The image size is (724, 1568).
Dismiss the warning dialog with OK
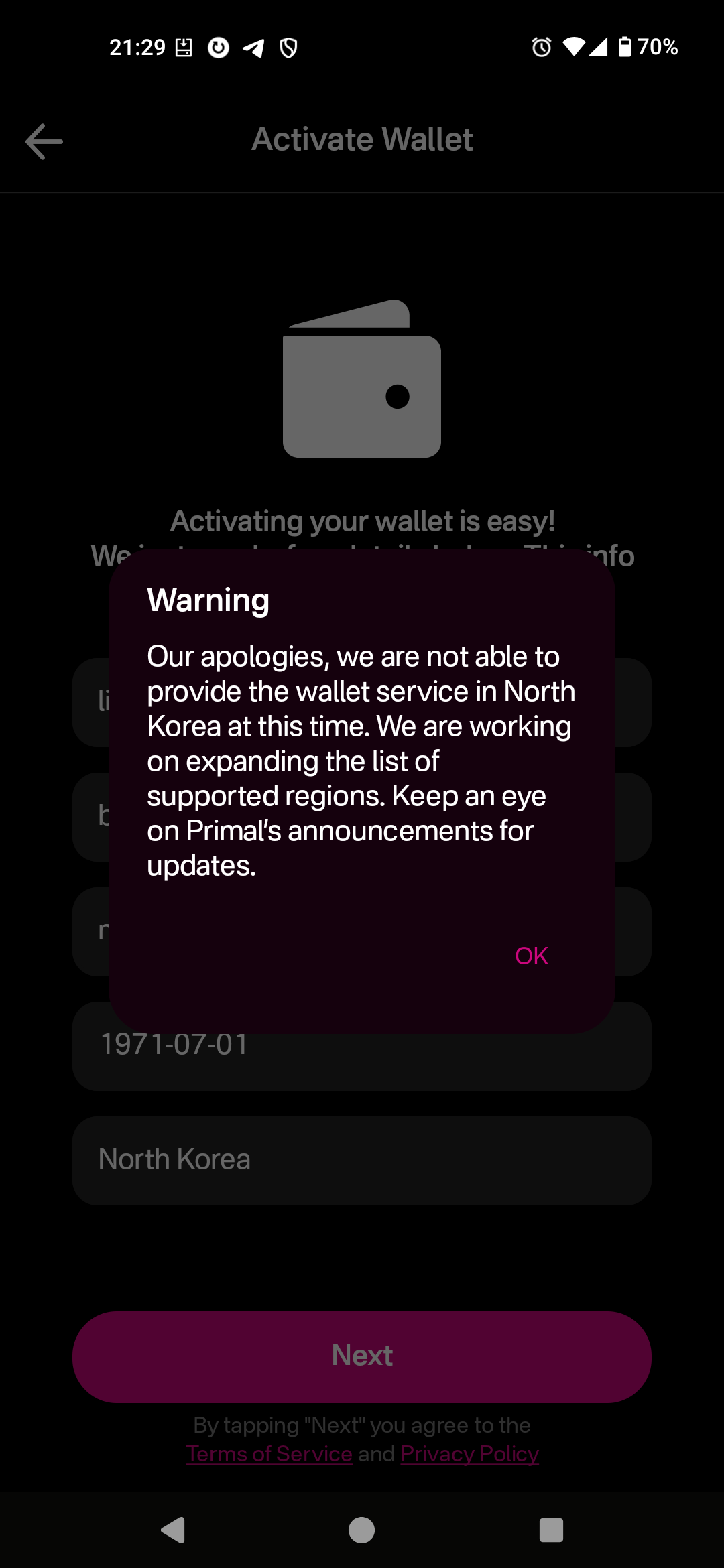point(531,956)
